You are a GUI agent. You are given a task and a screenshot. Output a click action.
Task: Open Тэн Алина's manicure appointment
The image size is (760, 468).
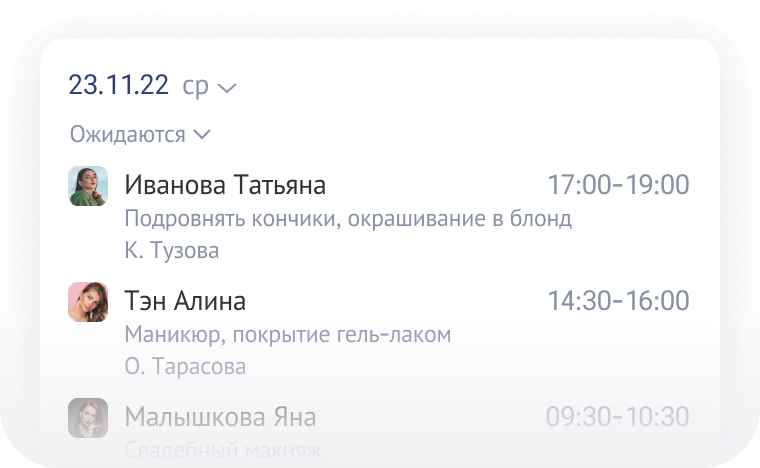tap(186, 302)
